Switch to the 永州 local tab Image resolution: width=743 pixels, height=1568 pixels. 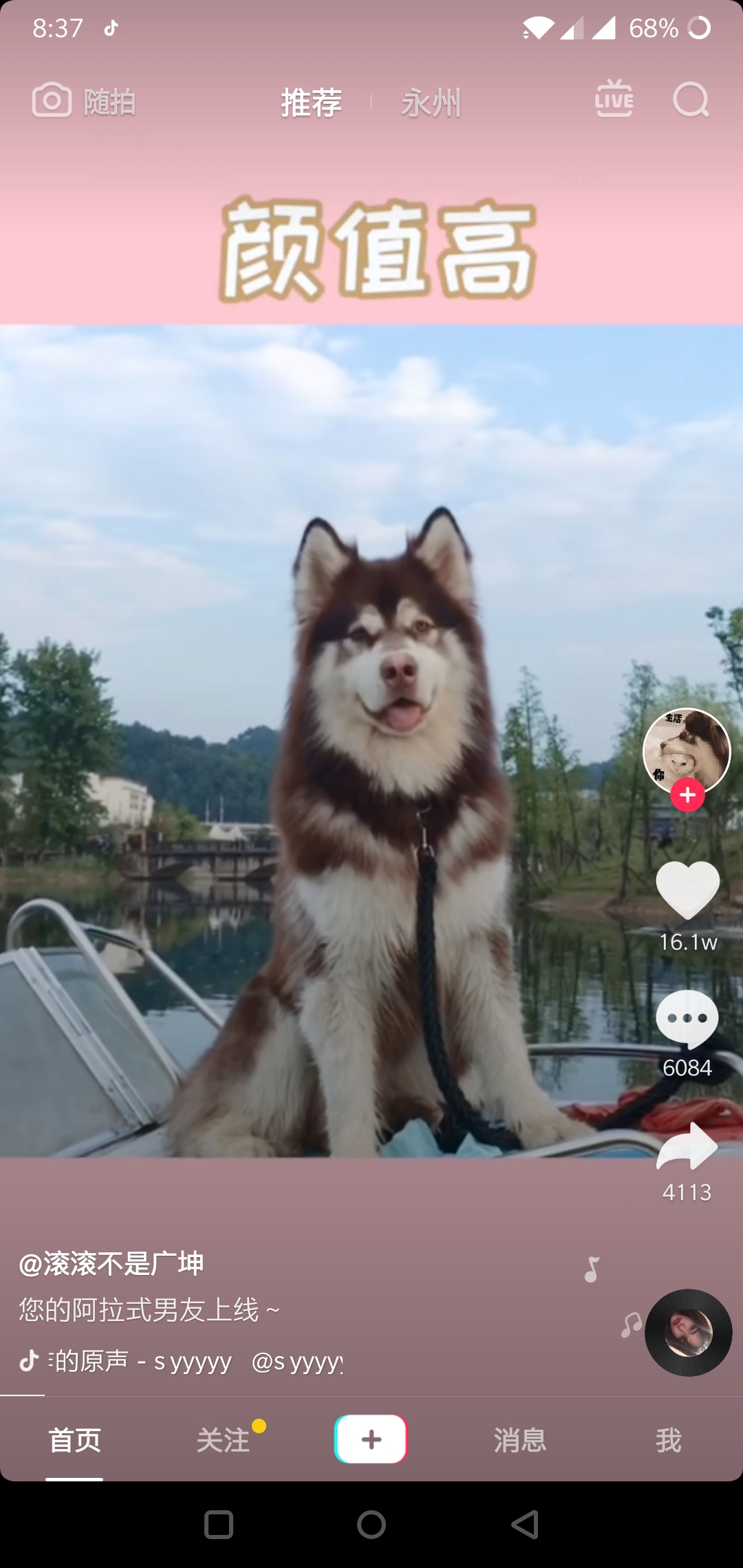pos(431,102)
